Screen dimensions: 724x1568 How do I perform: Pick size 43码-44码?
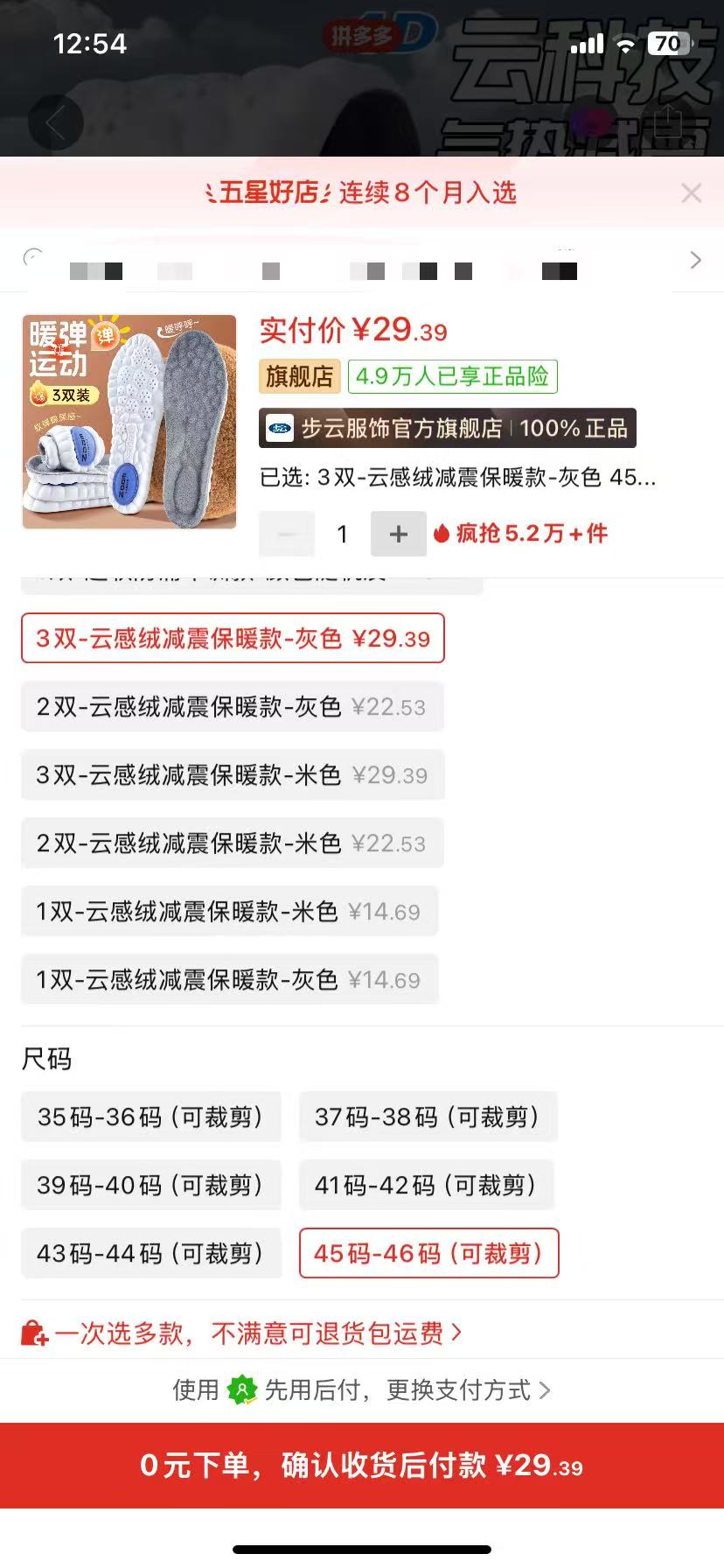150,1254
